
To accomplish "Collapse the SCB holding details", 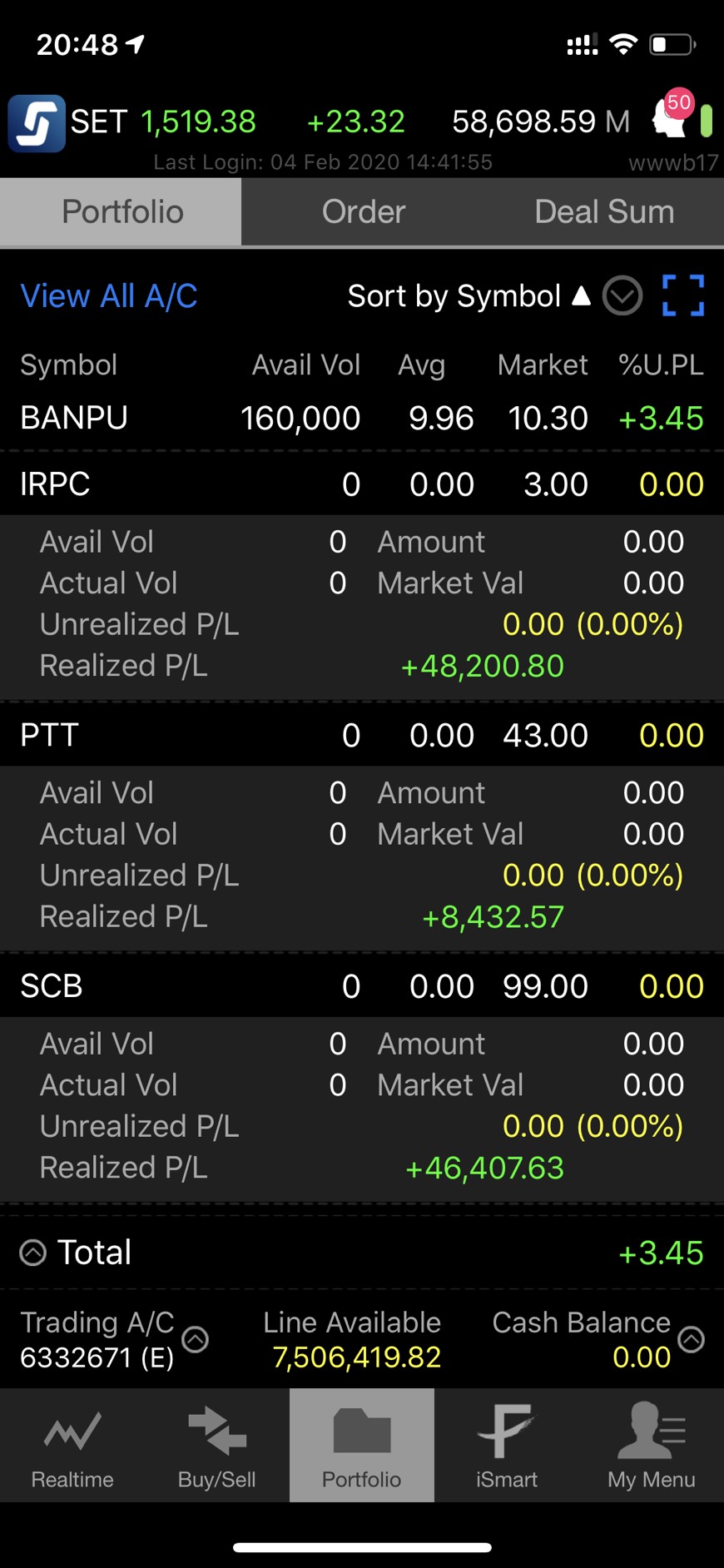I will click(x=362, y=986).
